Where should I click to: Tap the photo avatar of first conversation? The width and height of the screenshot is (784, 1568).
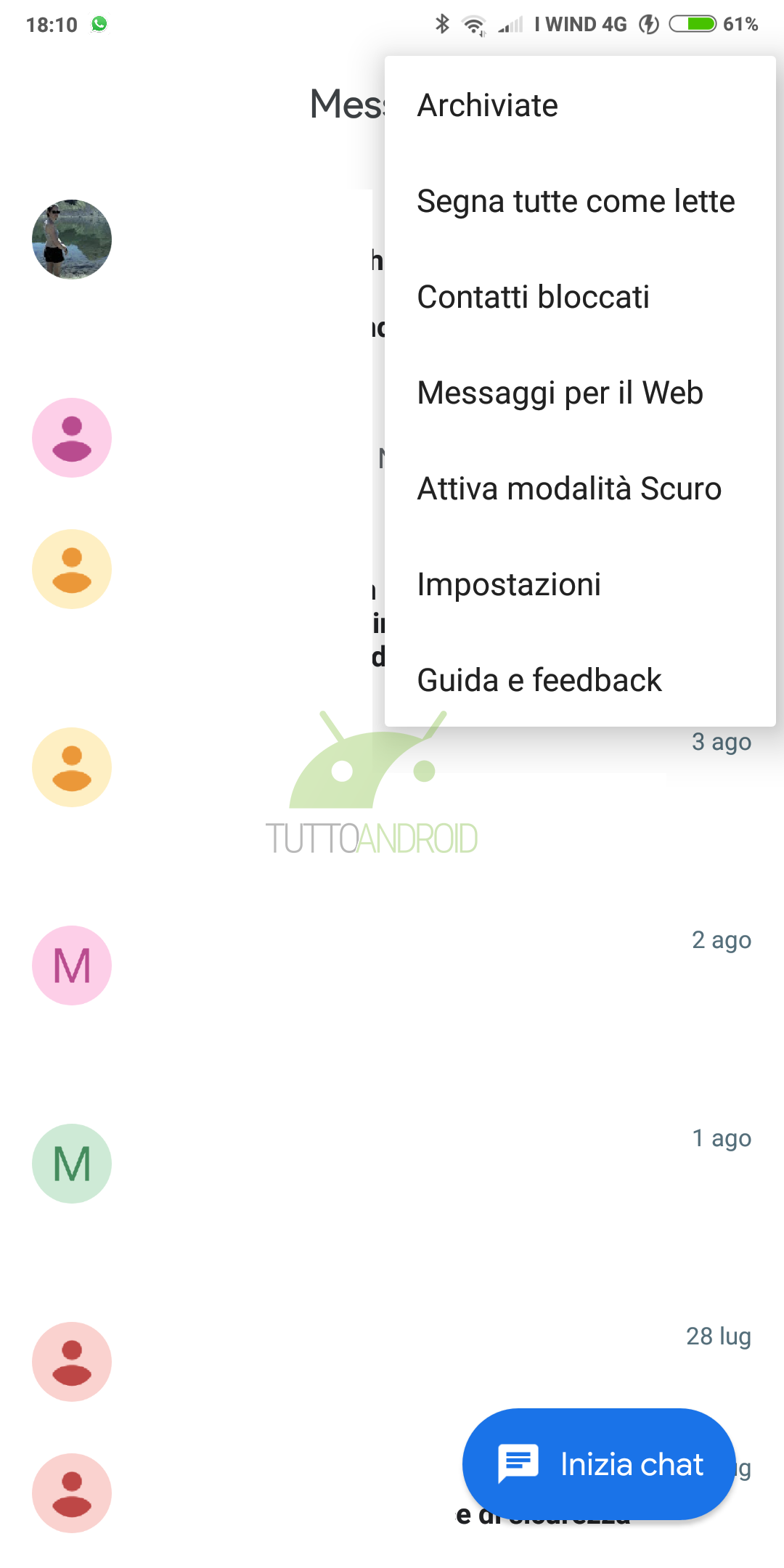tap(72, 240)
